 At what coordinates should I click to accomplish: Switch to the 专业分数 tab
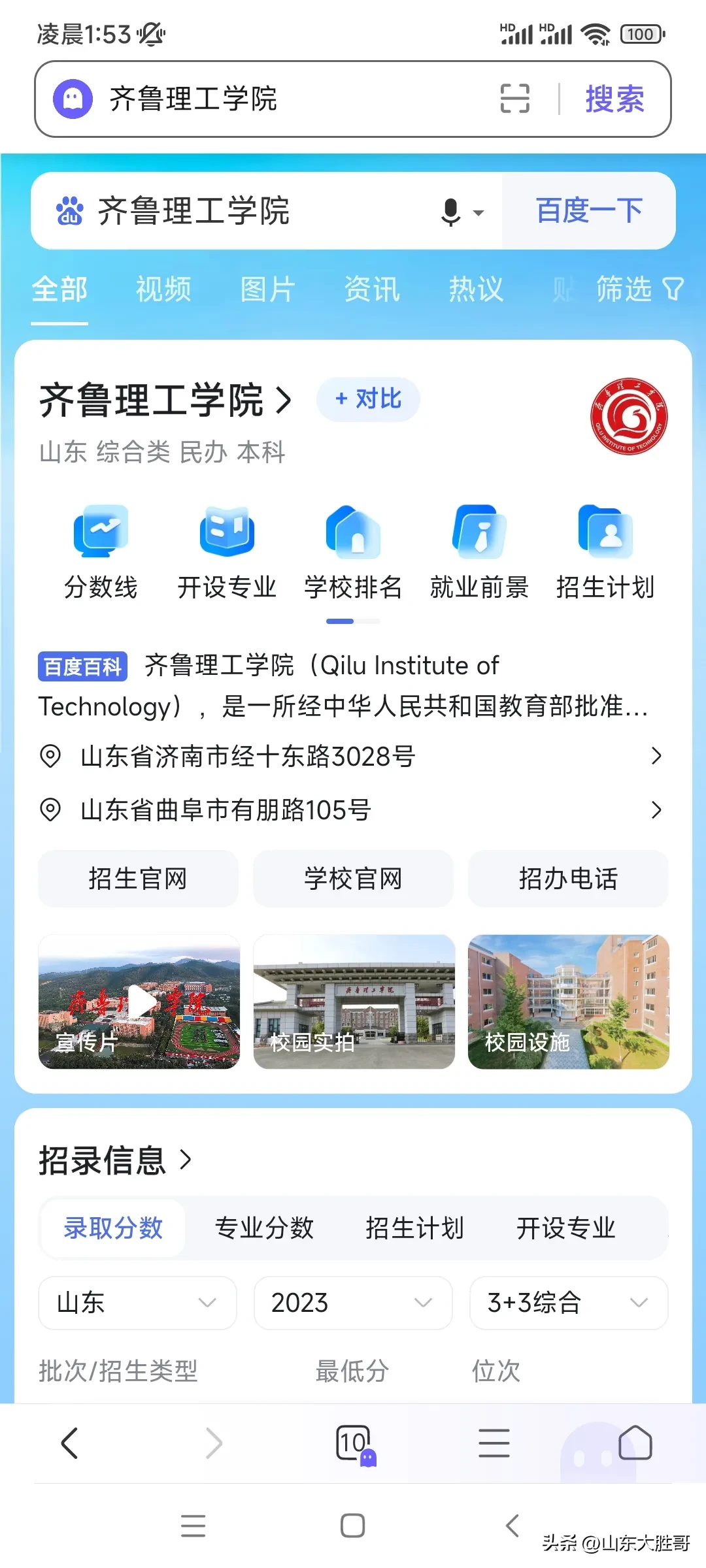click(265, 1228)
